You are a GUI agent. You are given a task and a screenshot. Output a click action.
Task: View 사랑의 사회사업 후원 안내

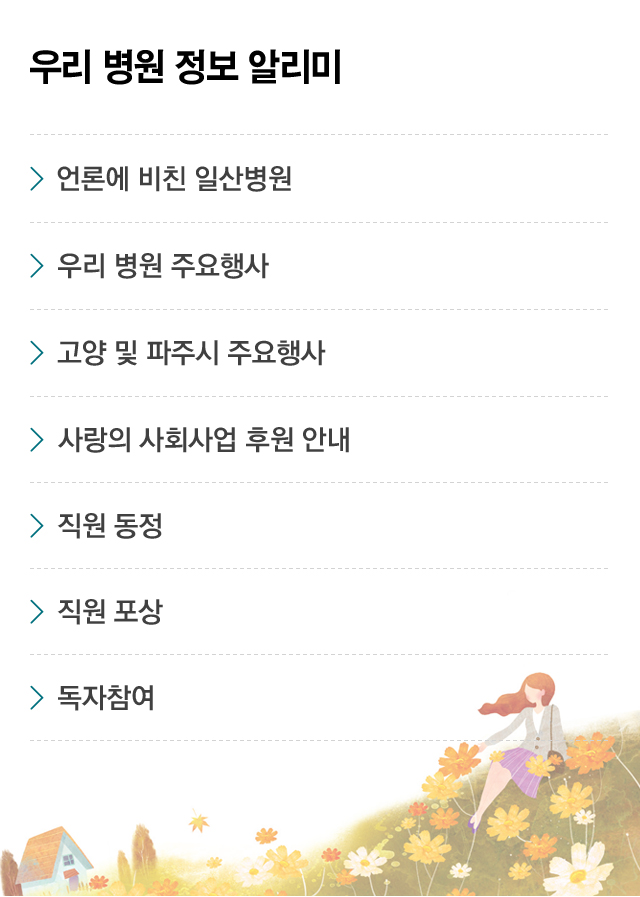point(204,439)
